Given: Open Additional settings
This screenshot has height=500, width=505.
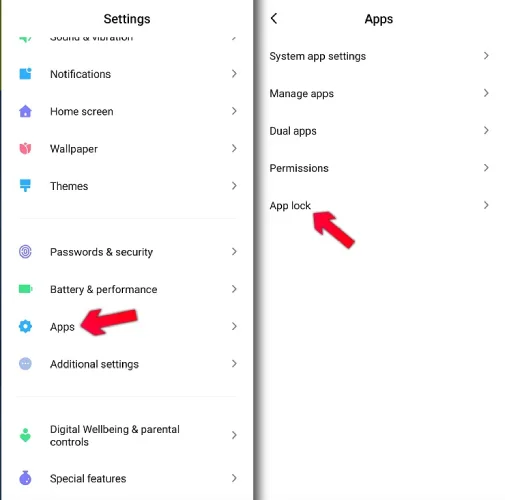Looking at the screenshot, I should (x=127, y=364).
